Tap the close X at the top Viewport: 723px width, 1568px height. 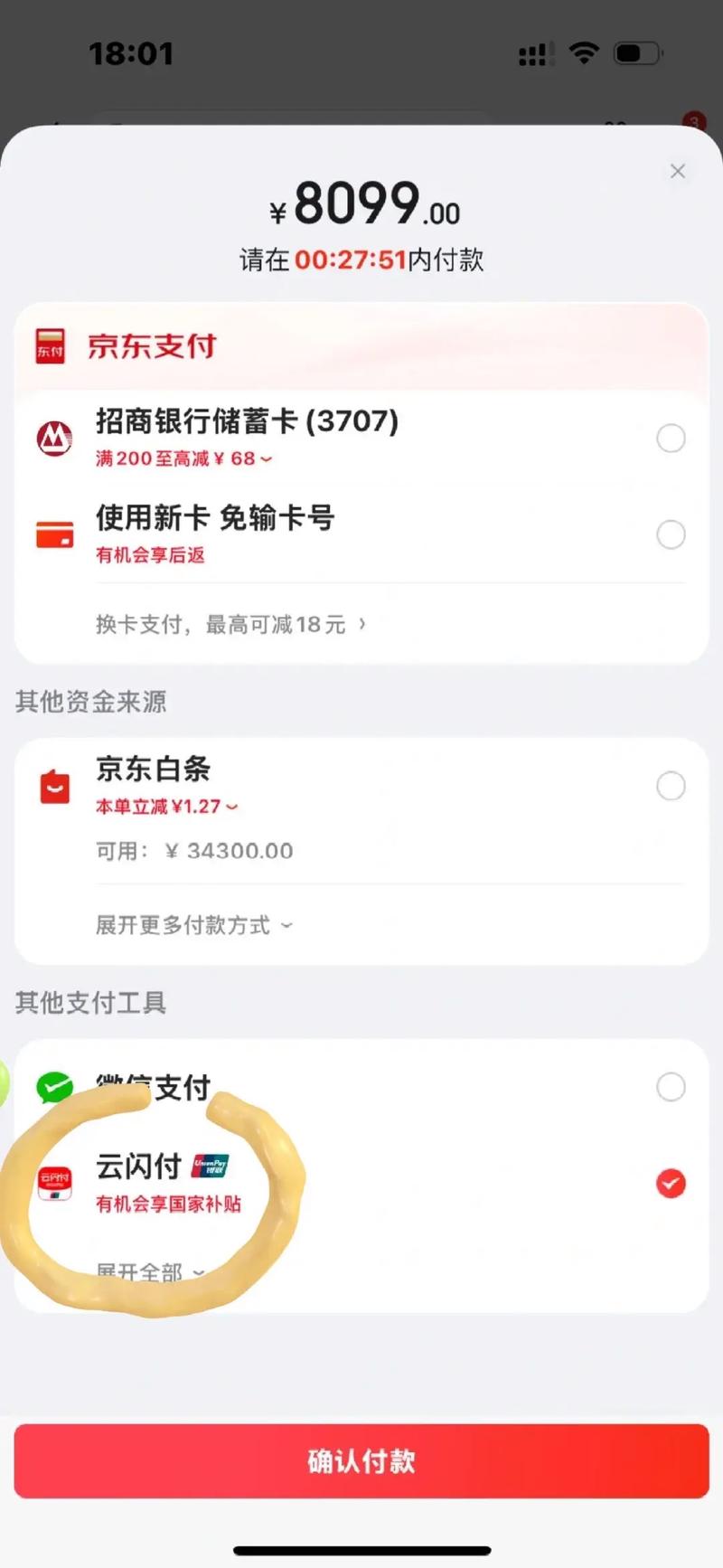coord(678,171)
